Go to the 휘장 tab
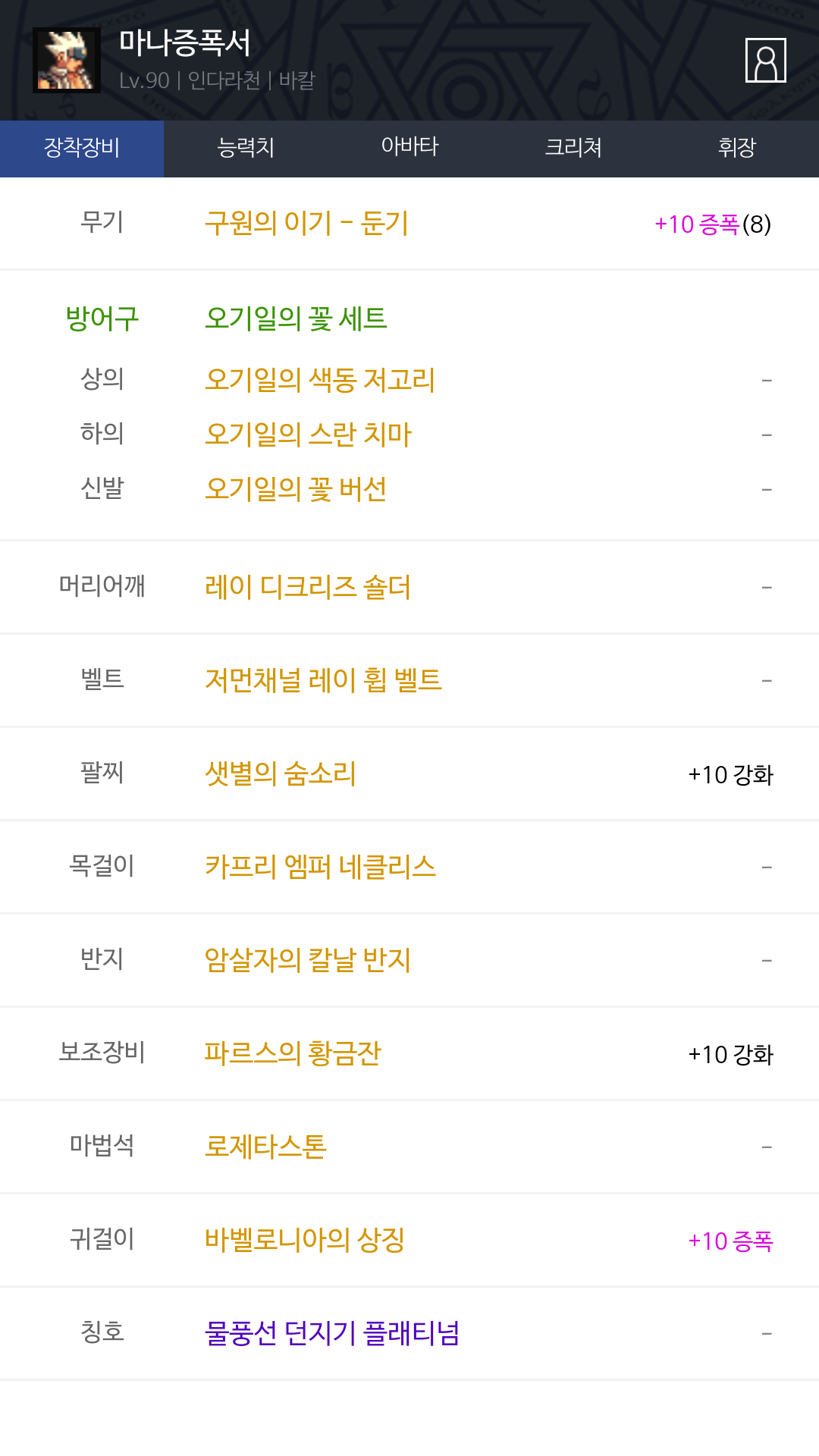 [737, 149]
